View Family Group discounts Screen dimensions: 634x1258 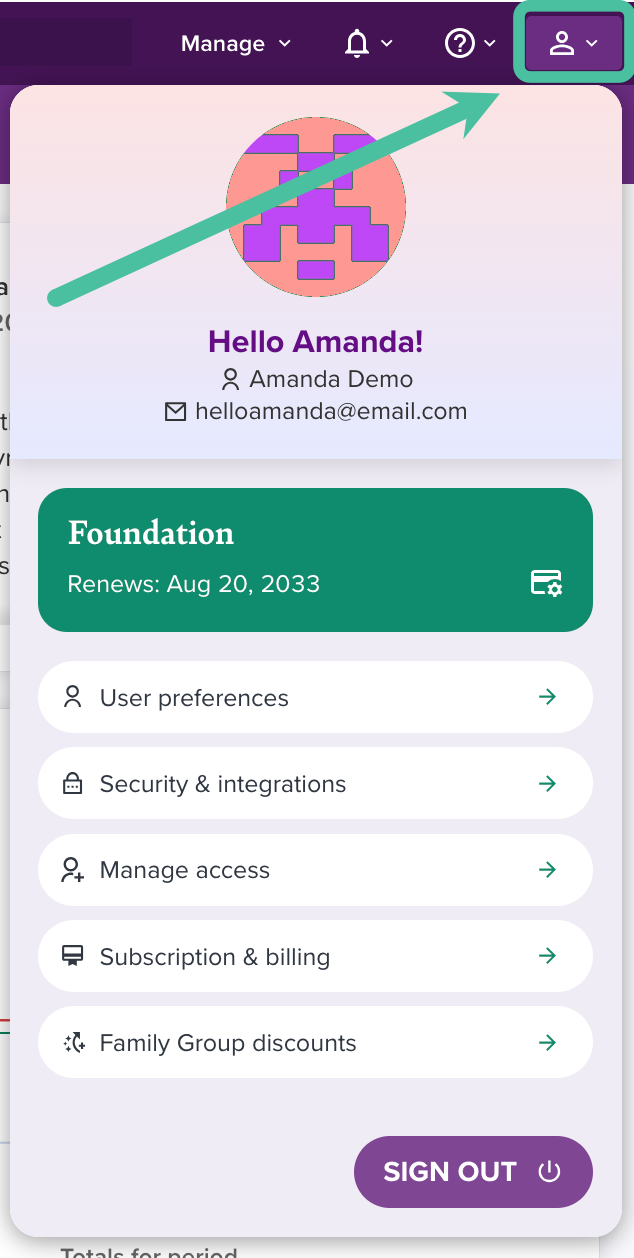click(x=315, y=1043)
